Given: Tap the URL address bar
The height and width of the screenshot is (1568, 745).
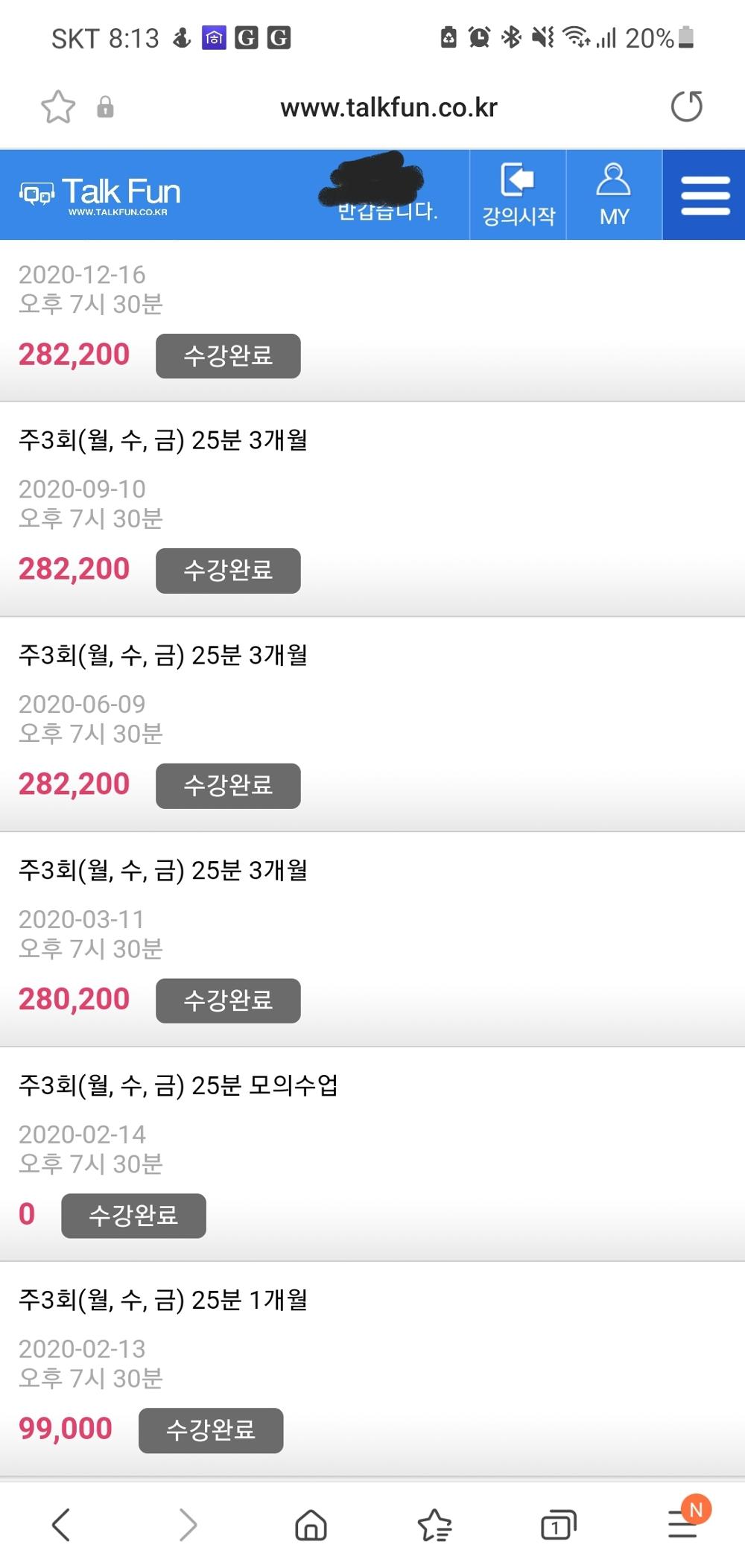Looking at the screenshot, I should point(388,108).
